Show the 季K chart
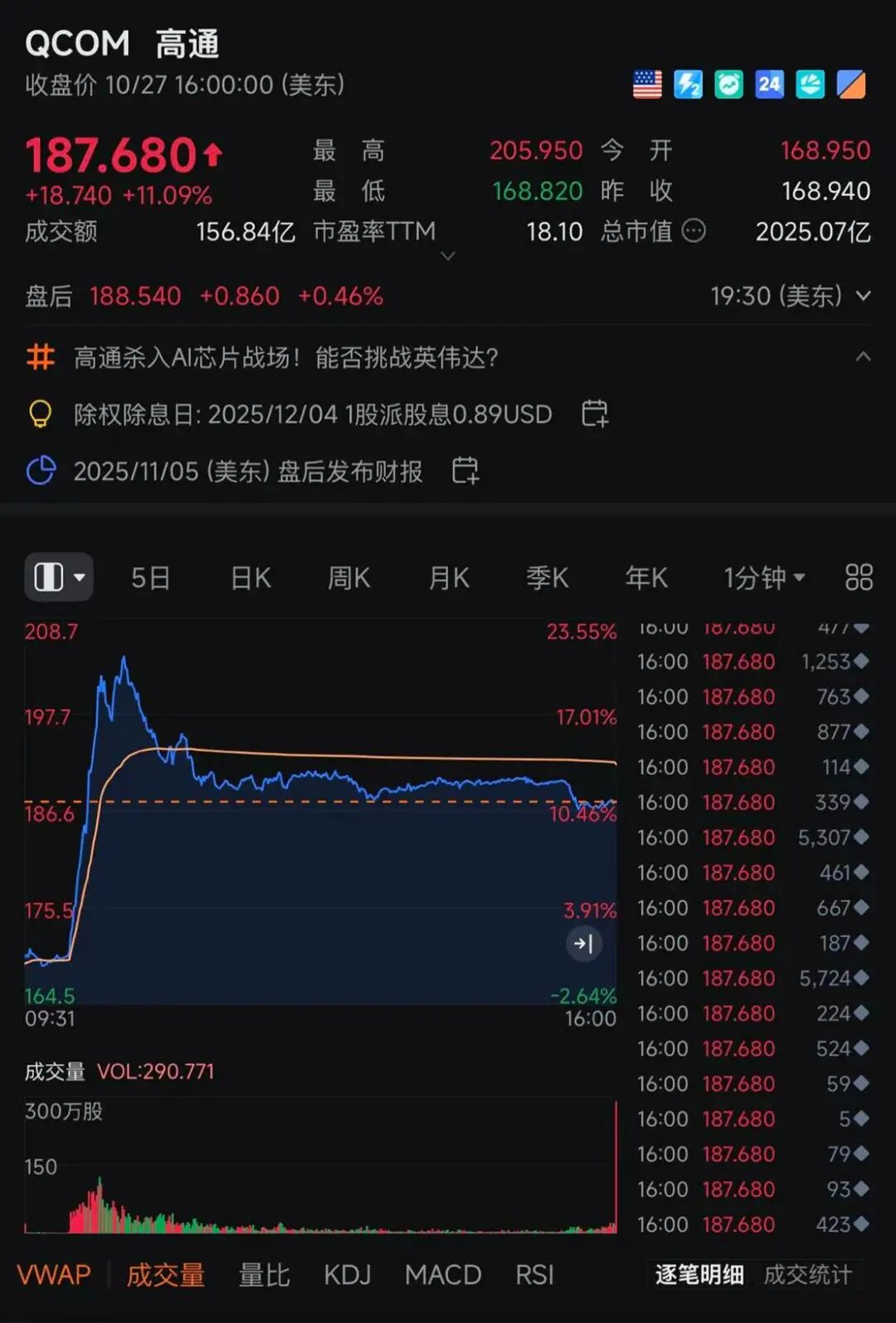896x1323 pixels. point(547,578)
